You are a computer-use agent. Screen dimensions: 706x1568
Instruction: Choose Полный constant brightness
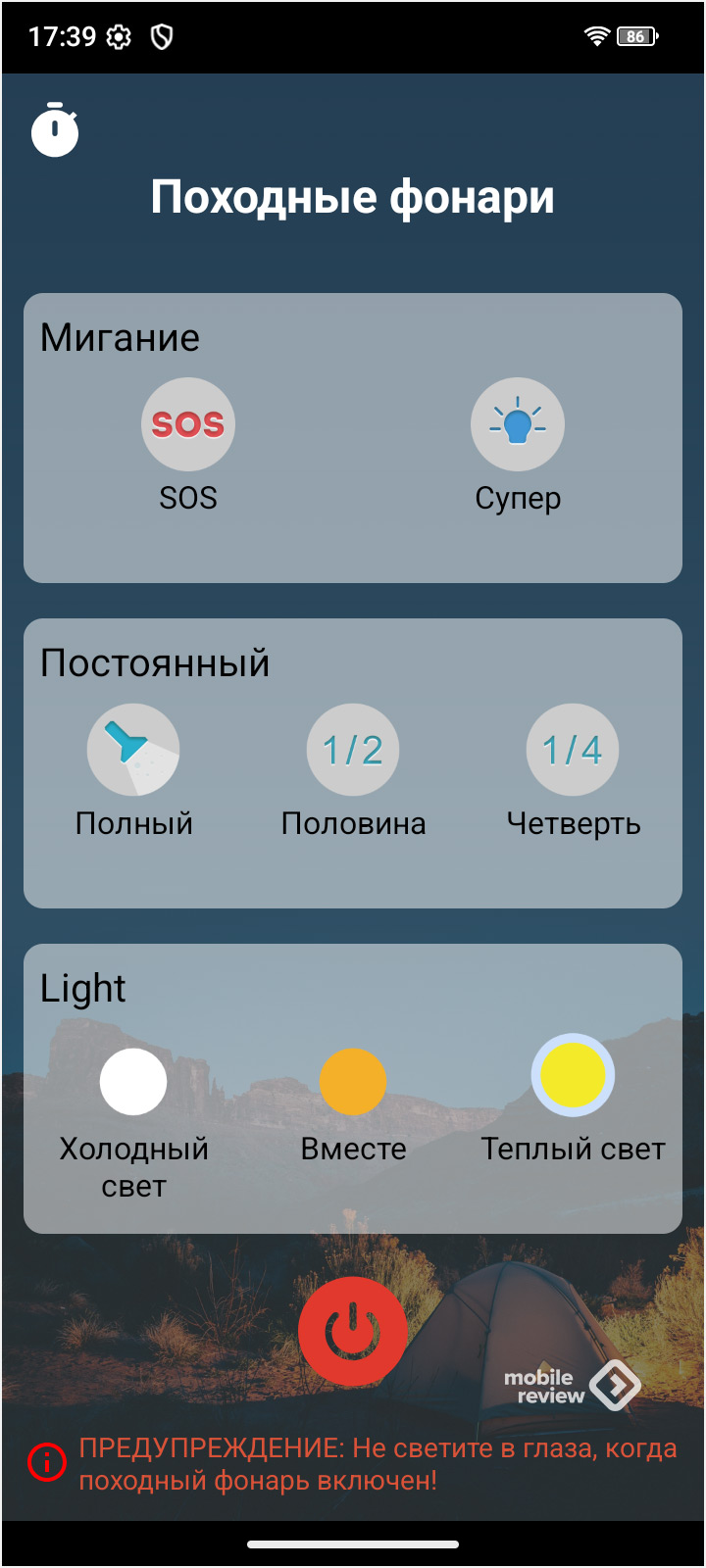coord(133,750)
